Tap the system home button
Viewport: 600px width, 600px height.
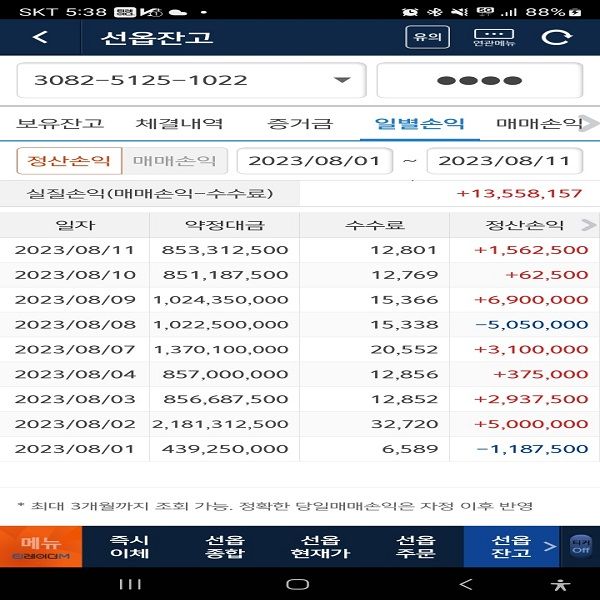pos(298,584)
